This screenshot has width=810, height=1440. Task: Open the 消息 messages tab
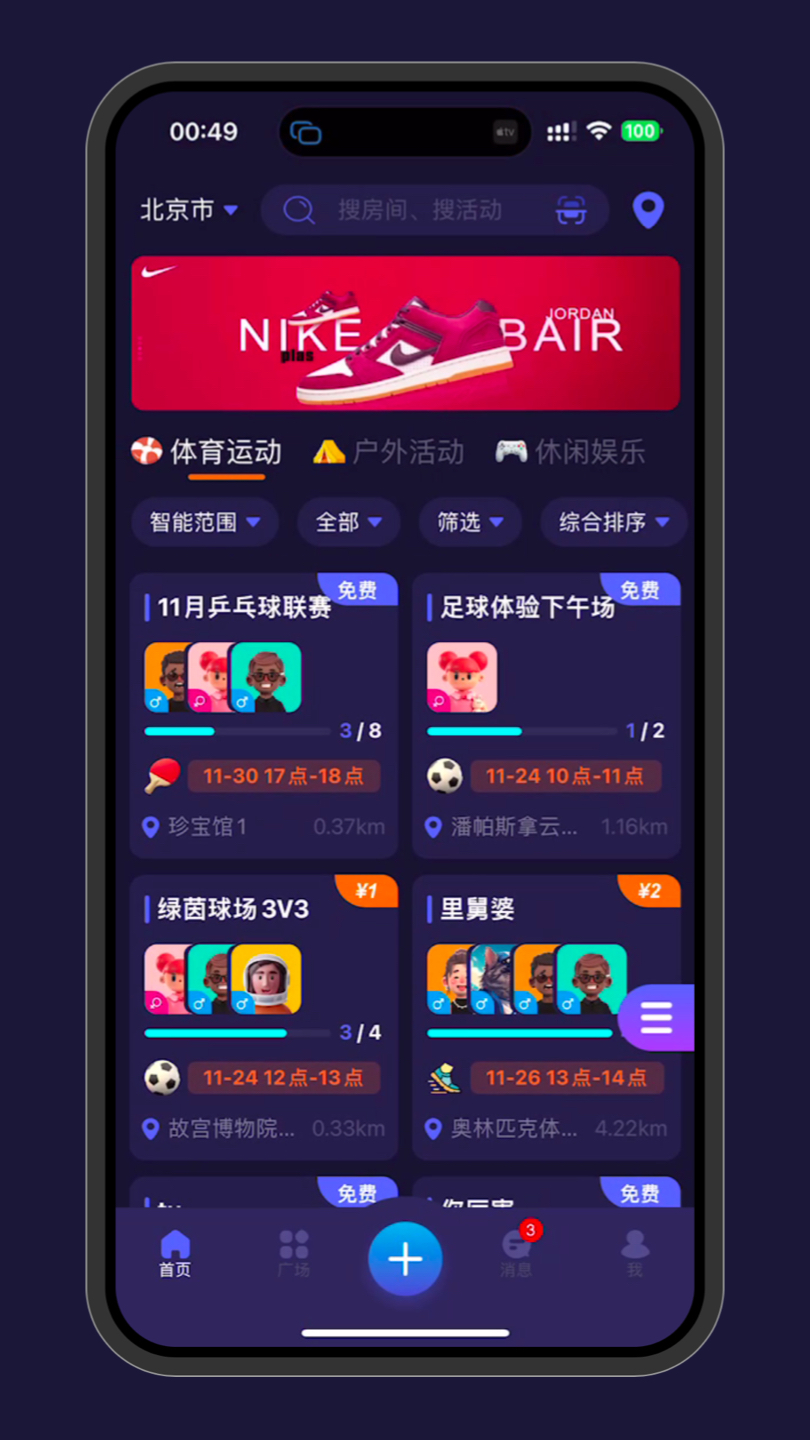tap(516, 1254)
